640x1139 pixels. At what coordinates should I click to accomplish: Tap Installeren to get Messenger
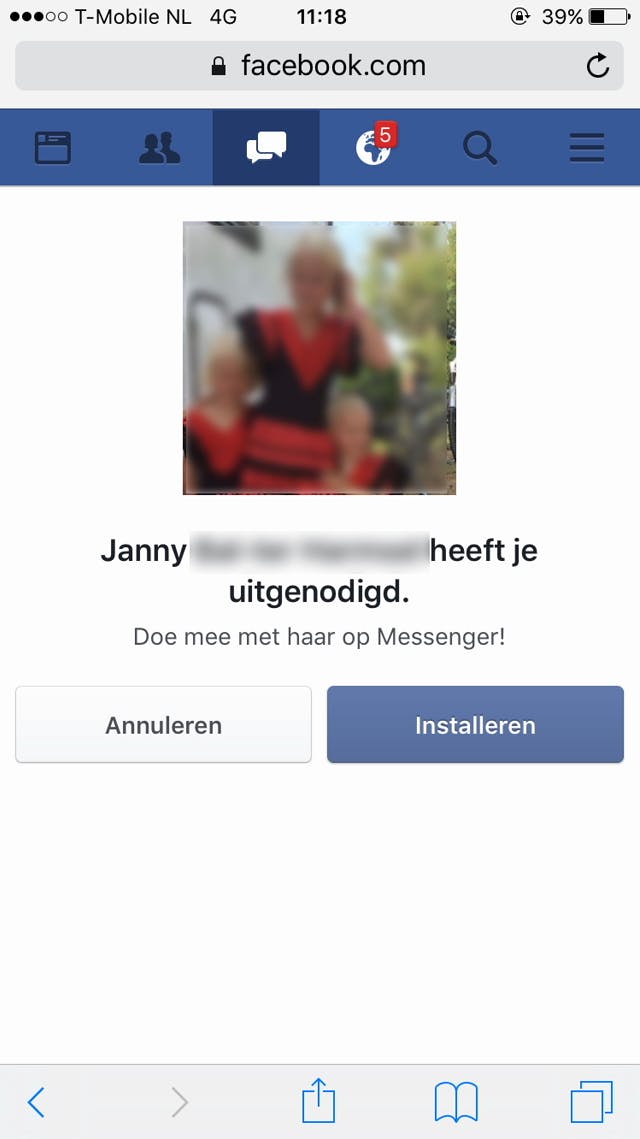tap(475, 725)
